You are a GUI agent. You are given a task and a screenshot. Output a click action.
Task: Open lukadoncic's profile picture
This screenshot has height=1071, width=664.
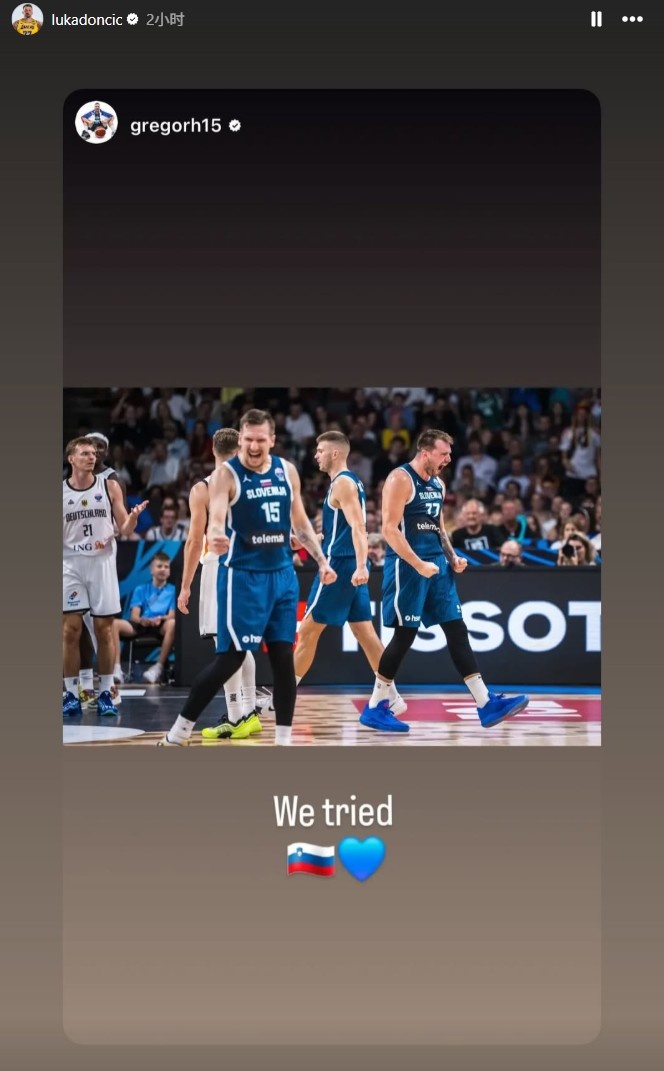click(x=27, y=19)
